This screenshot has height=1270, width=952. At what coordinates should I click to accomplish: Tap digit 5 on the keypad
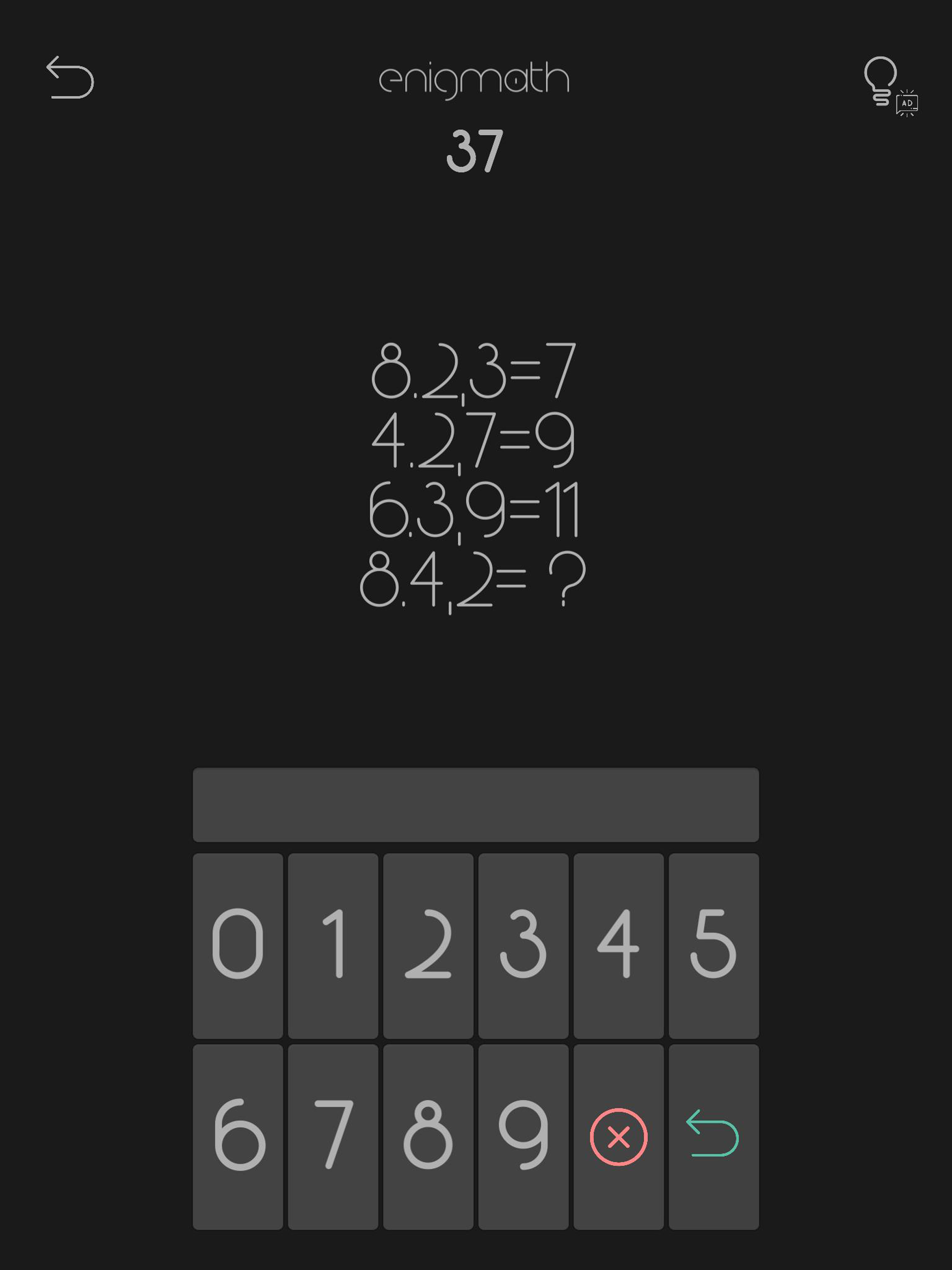714,945
